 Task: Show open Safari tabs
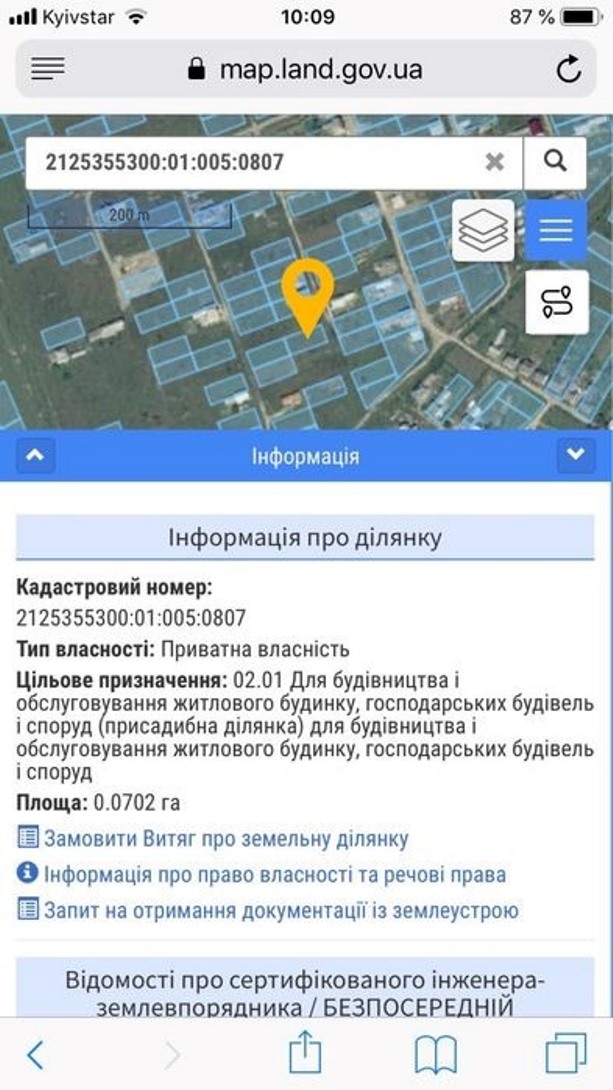pos(566,1054)
